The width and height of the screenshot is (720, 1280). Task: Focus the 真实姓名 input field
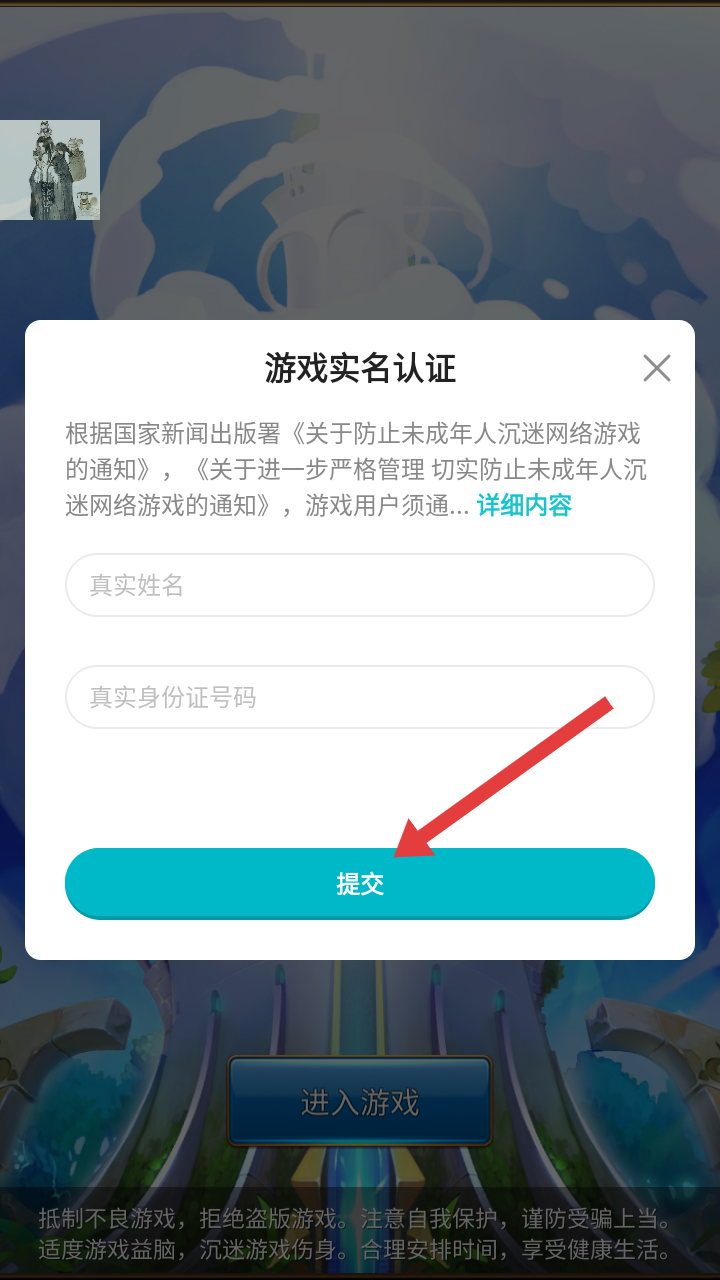[x=360, y=585]
